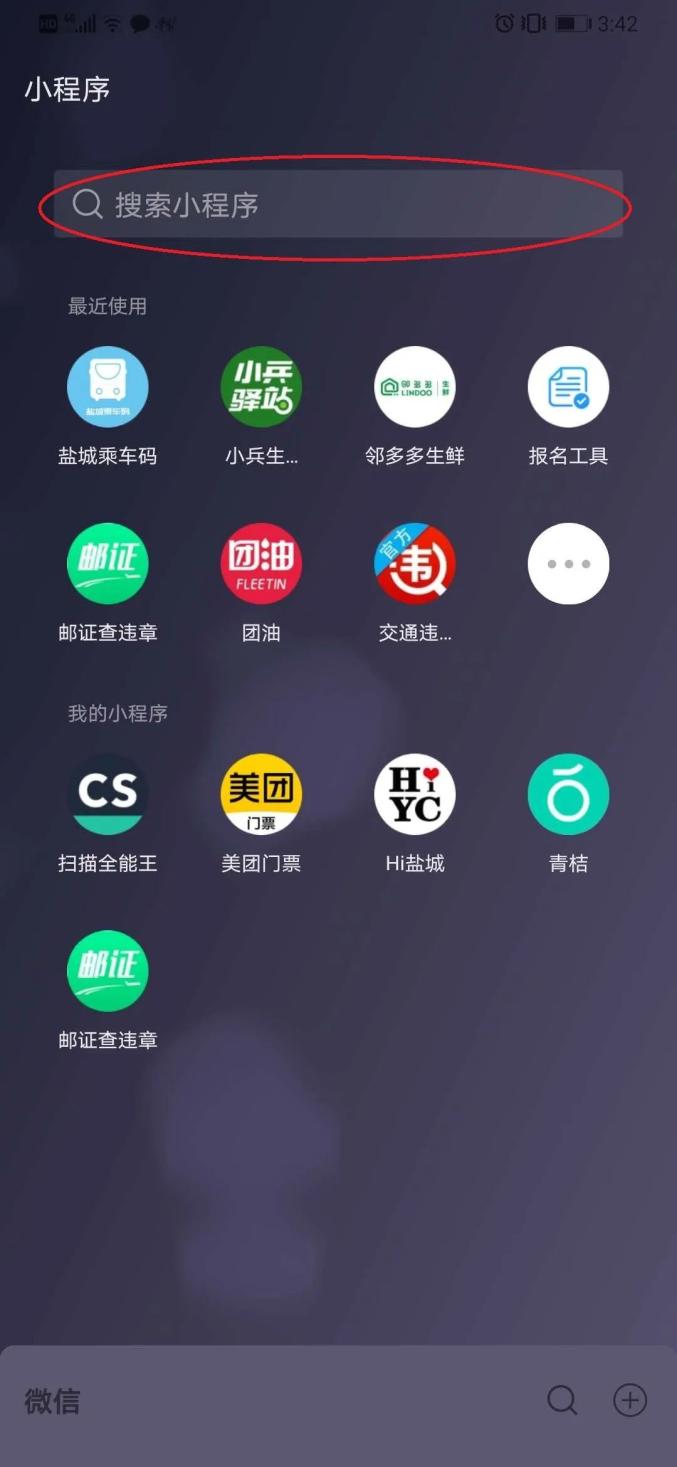Show more recently used mini programs
The height and width of the screenshot is (1467, 677).
(568, 564)
